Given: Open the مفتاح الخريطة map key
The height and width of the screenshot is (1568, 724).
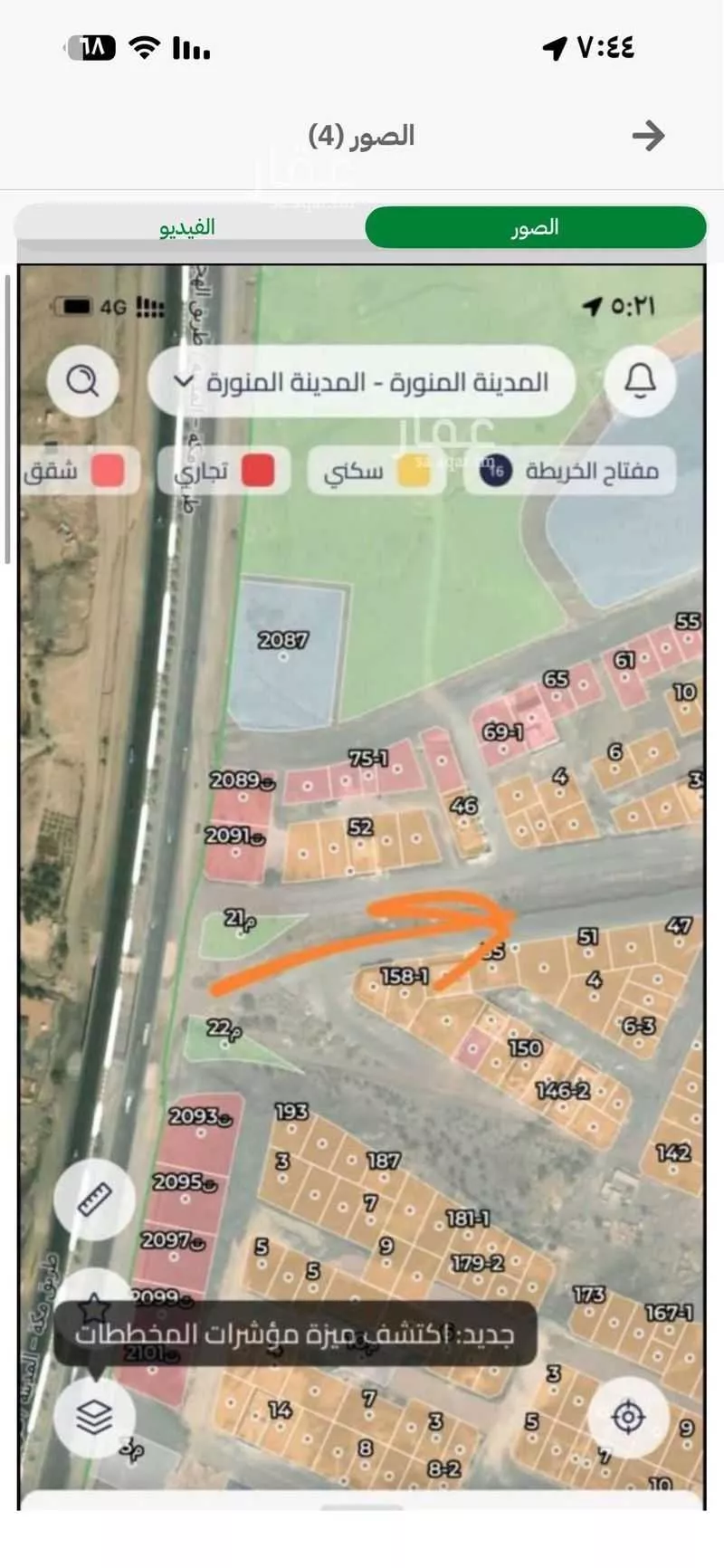Looking at the screenshot, I should (x=595, y=471).
